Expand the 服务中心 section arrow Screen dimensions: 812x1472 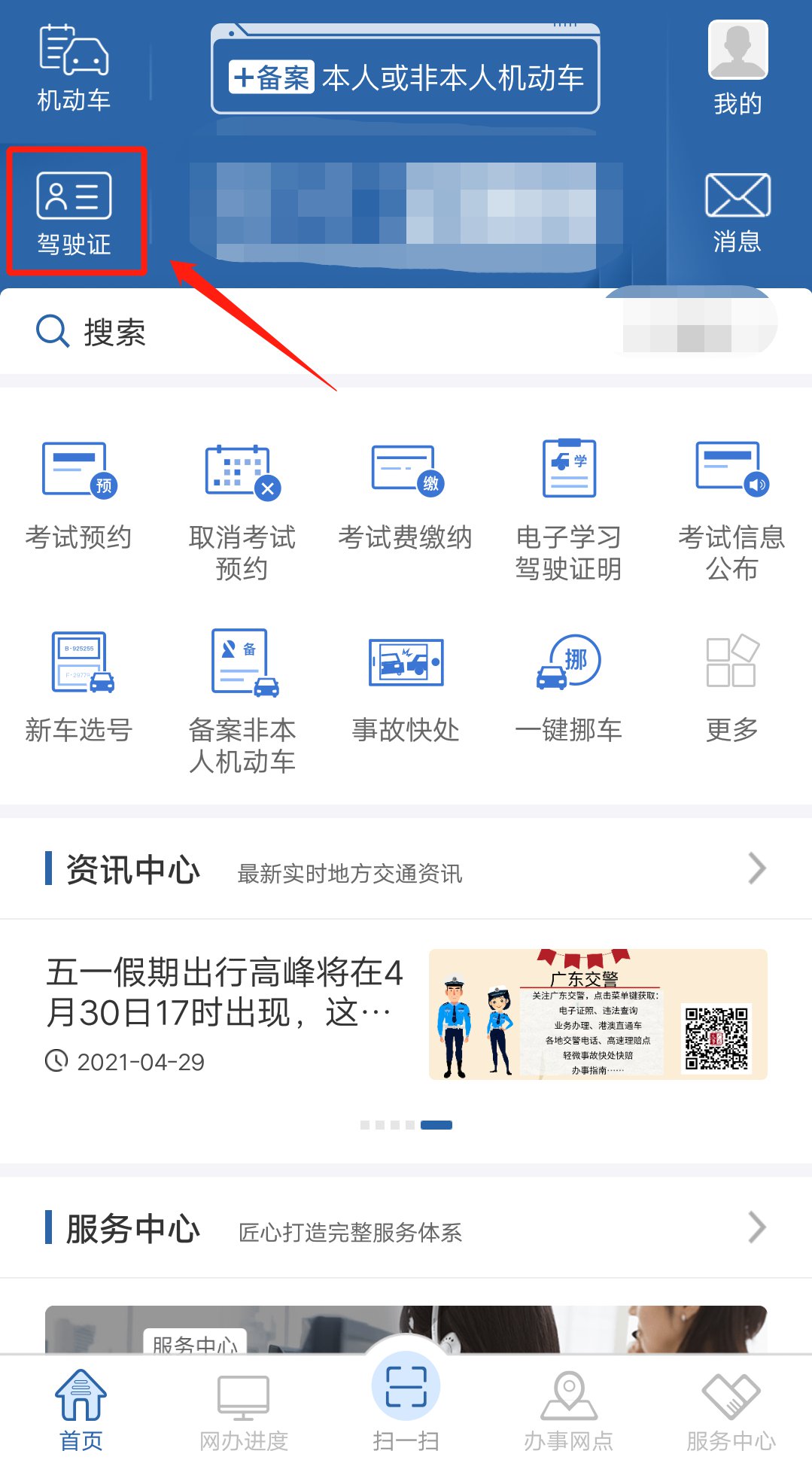coord(756,1227)
